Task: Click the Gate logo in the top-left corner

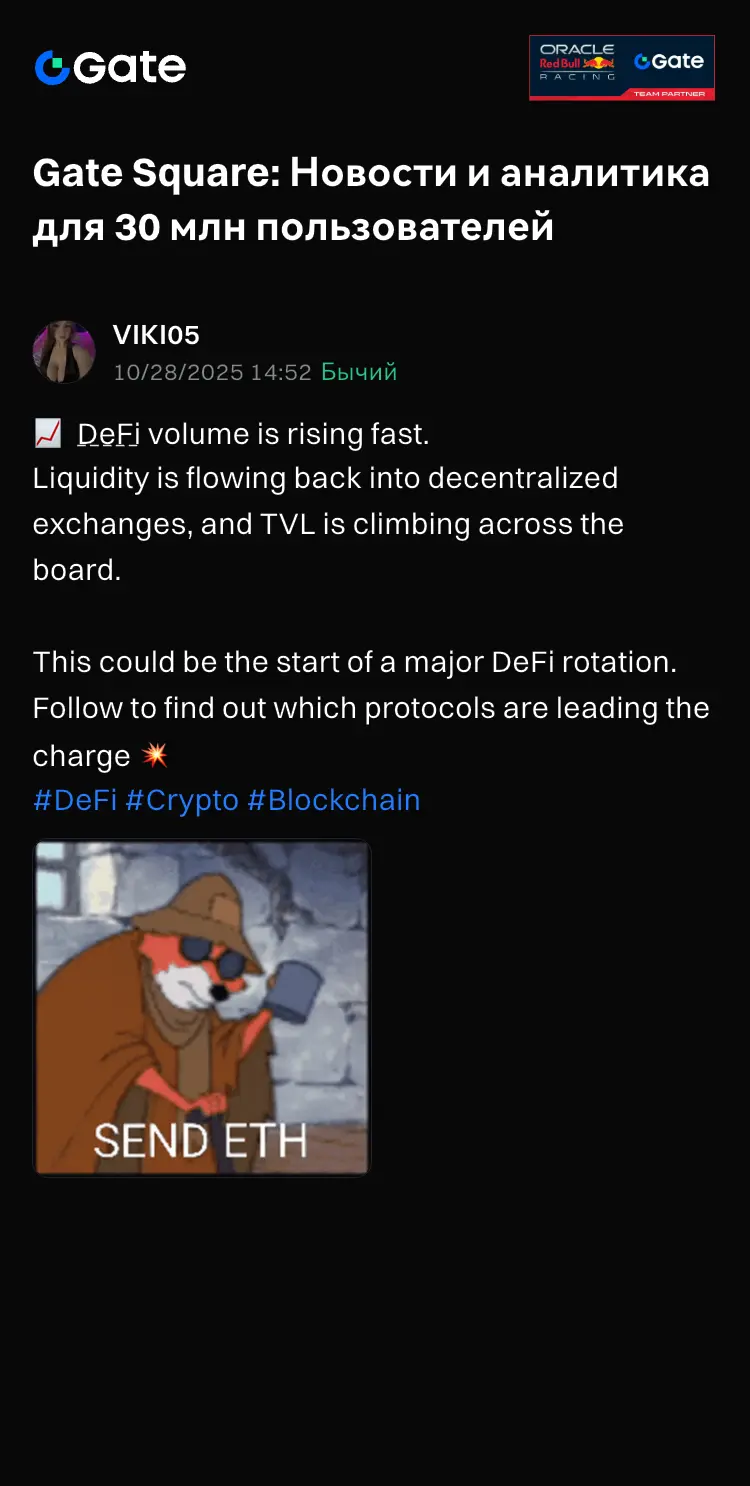Action: pos(108,67)
